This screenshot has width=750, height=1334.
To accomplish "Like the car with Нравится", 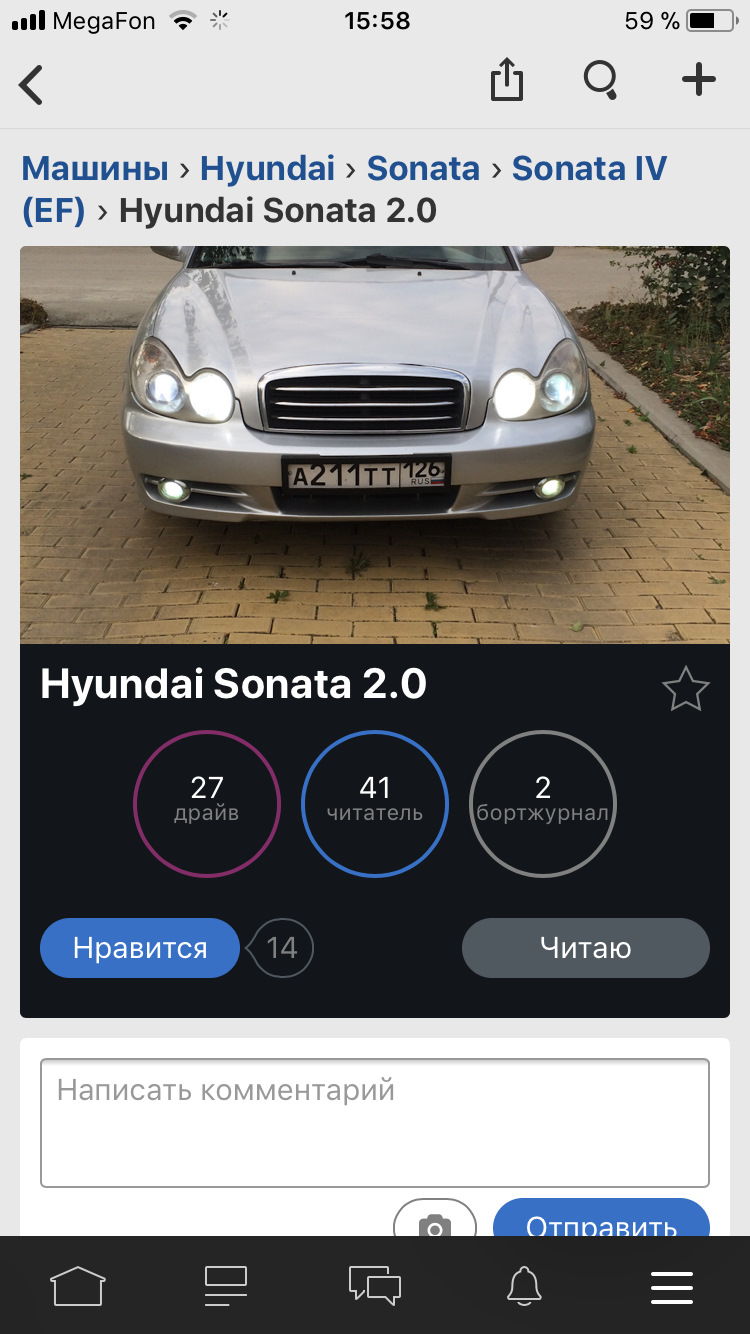I will tap(140, 948).
